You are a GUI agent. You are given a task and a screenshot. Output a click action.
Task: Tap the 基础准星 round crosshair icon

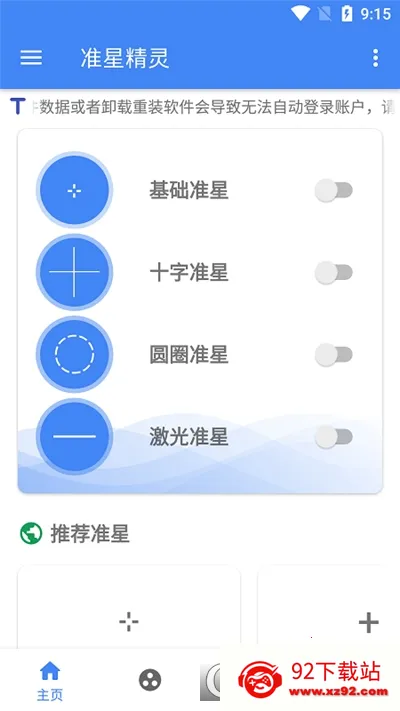(74, 190)
